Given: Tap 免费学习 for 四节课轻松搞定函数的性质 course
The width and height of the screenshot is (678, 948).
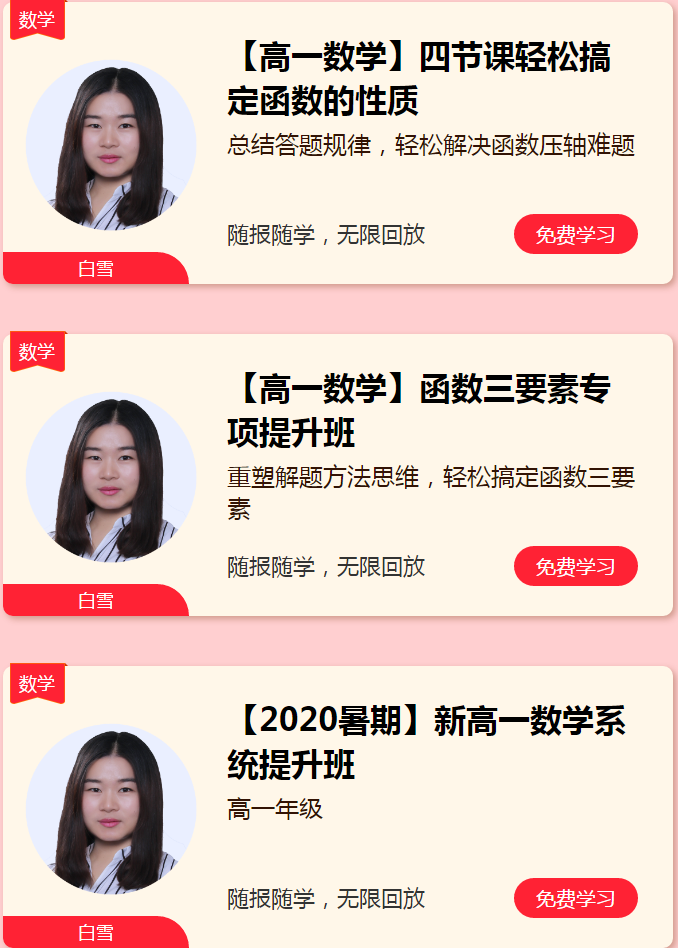Looking at the screenshot, I should [575, 235].
